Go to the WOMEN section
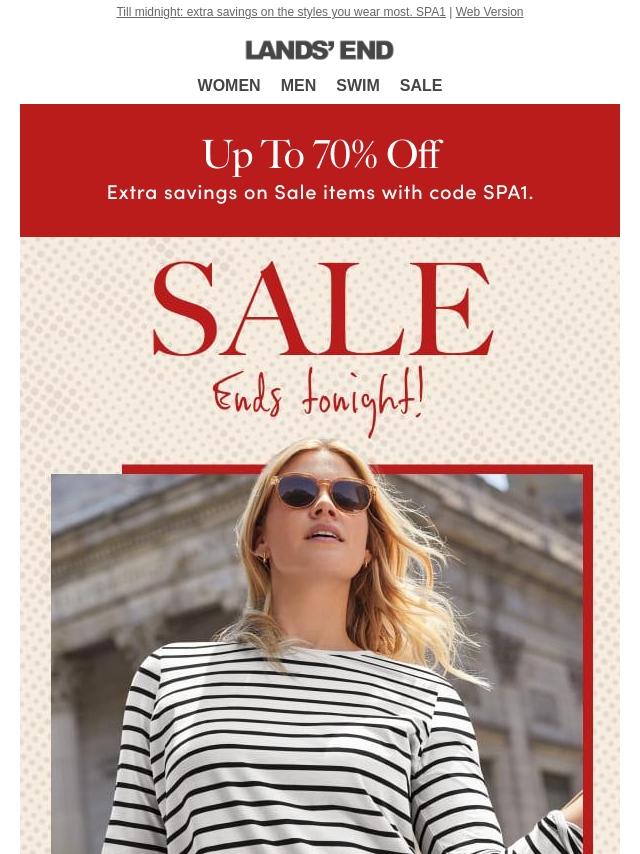The height and width of the screenshot is (854, 640). click(228, 86)
